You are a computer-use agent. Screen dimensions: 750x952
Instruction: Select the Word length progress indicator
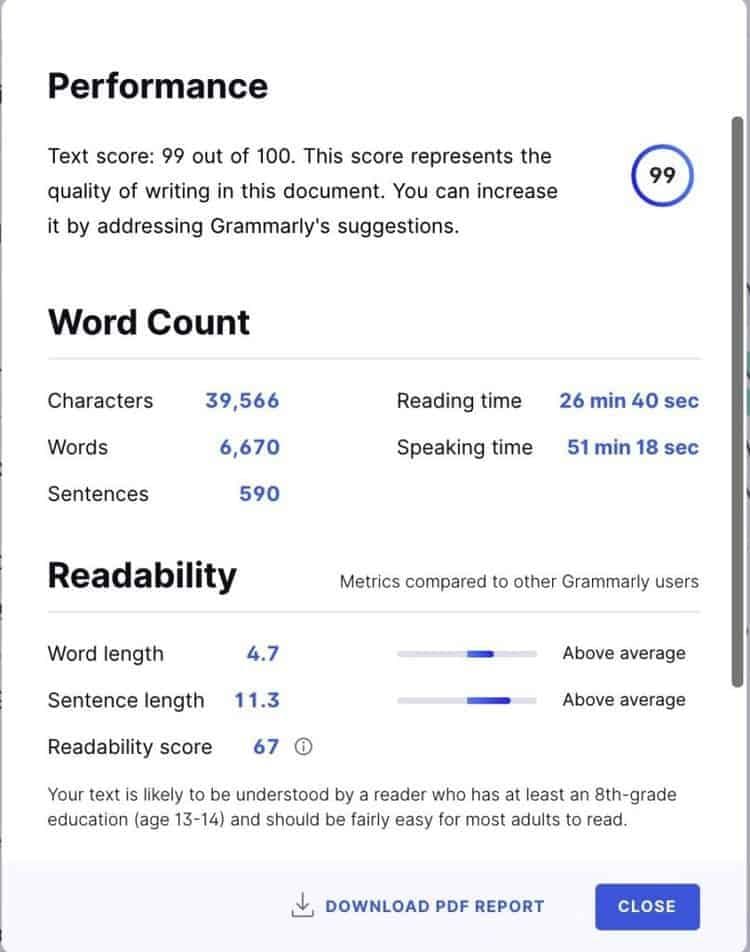point(468,653)
